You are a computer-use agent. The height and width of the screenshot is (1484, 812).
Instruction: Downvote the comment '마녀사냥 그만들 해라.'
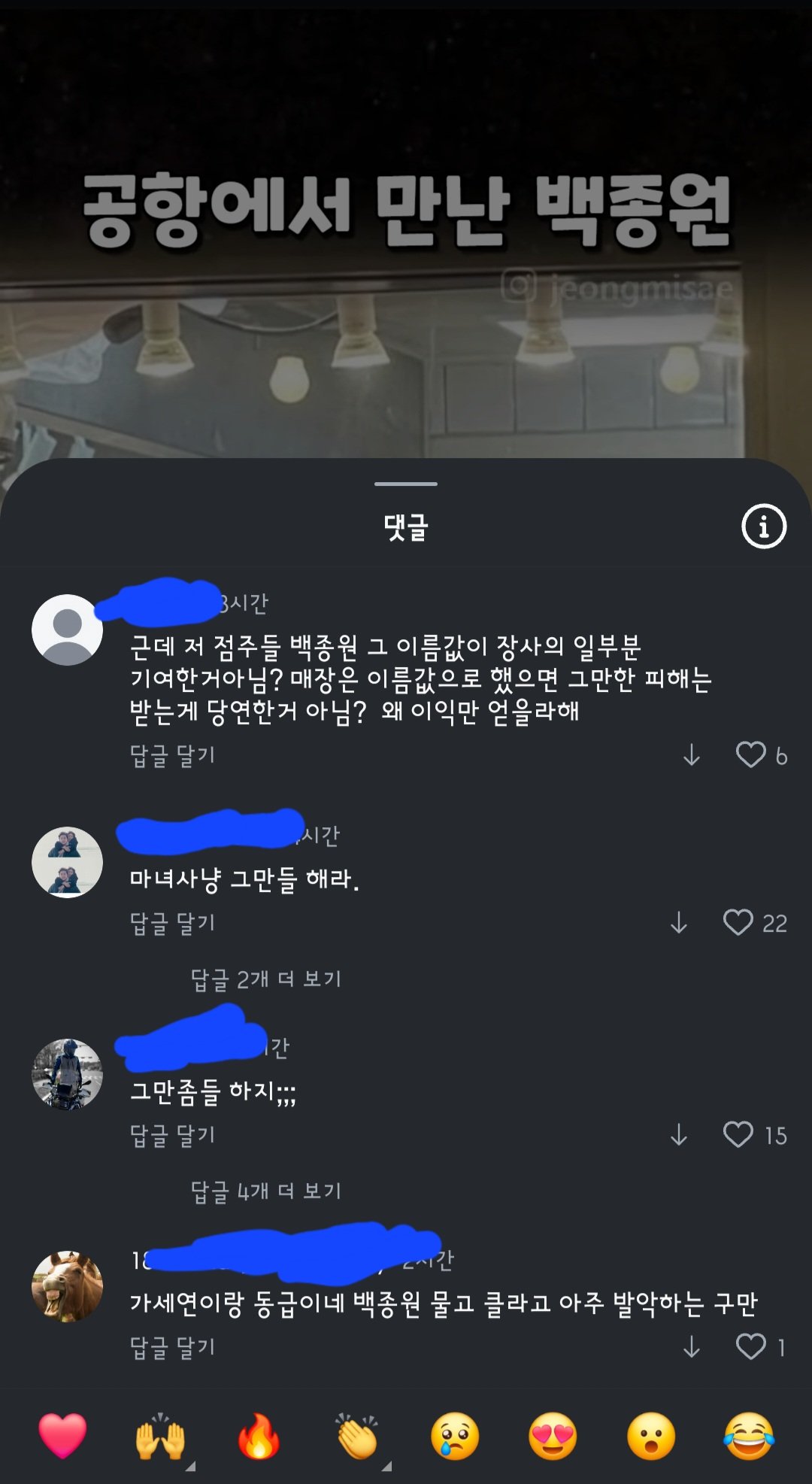point(679,922)
